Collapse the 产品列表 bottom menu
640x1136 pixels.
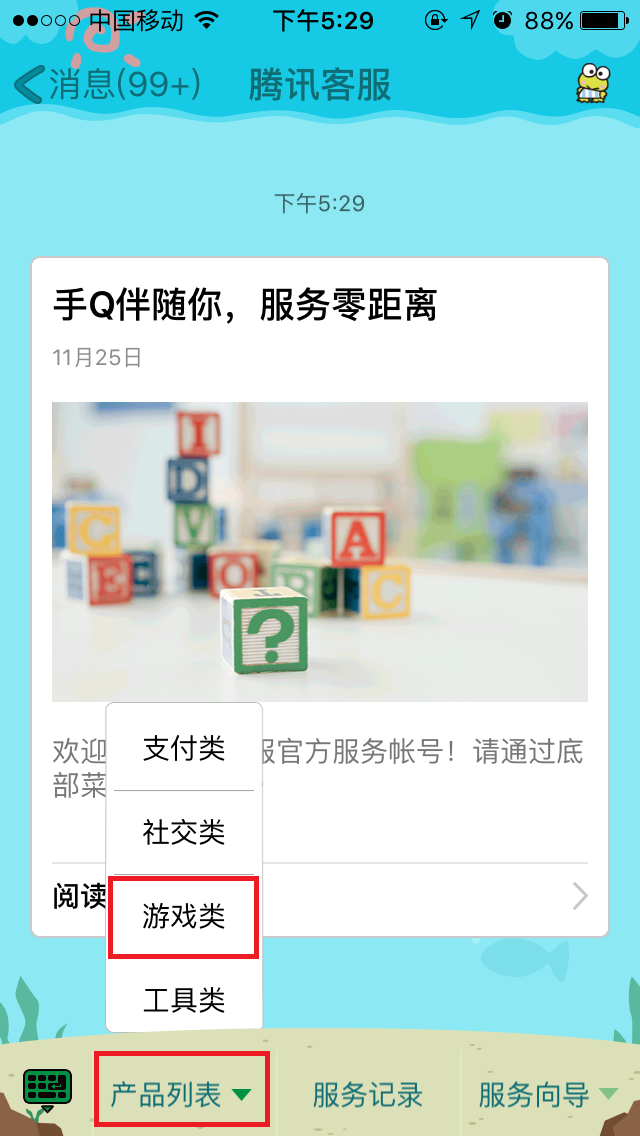click(x=182, y=1094)
